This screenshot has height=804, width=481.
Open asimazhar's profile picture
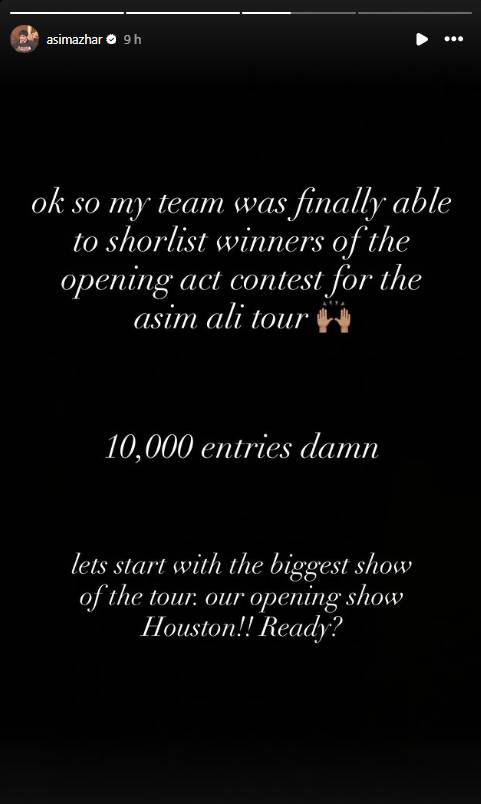pyautogui.click(x=24, y=39)
